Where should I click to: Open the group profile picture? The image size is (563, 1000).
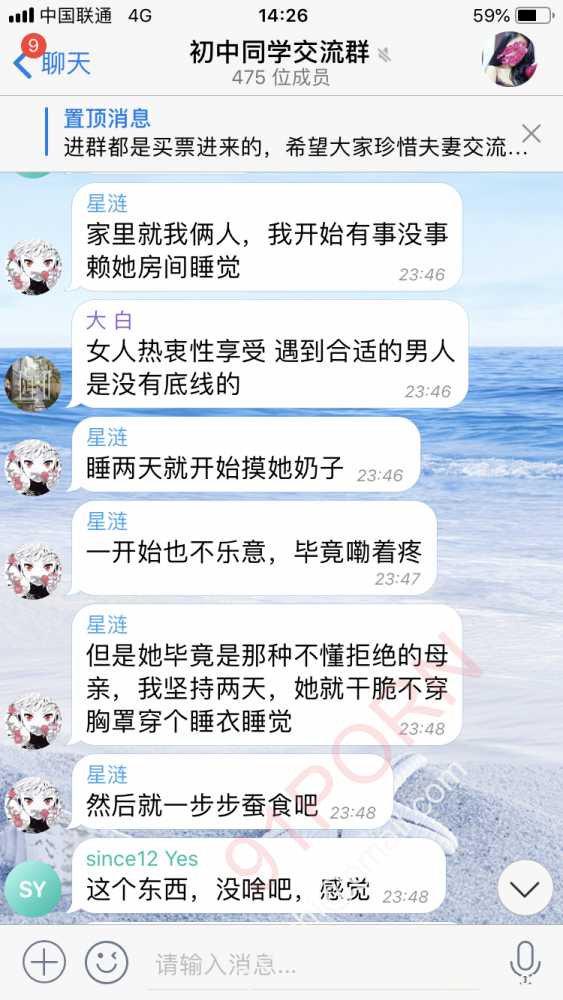coord(509,59)
